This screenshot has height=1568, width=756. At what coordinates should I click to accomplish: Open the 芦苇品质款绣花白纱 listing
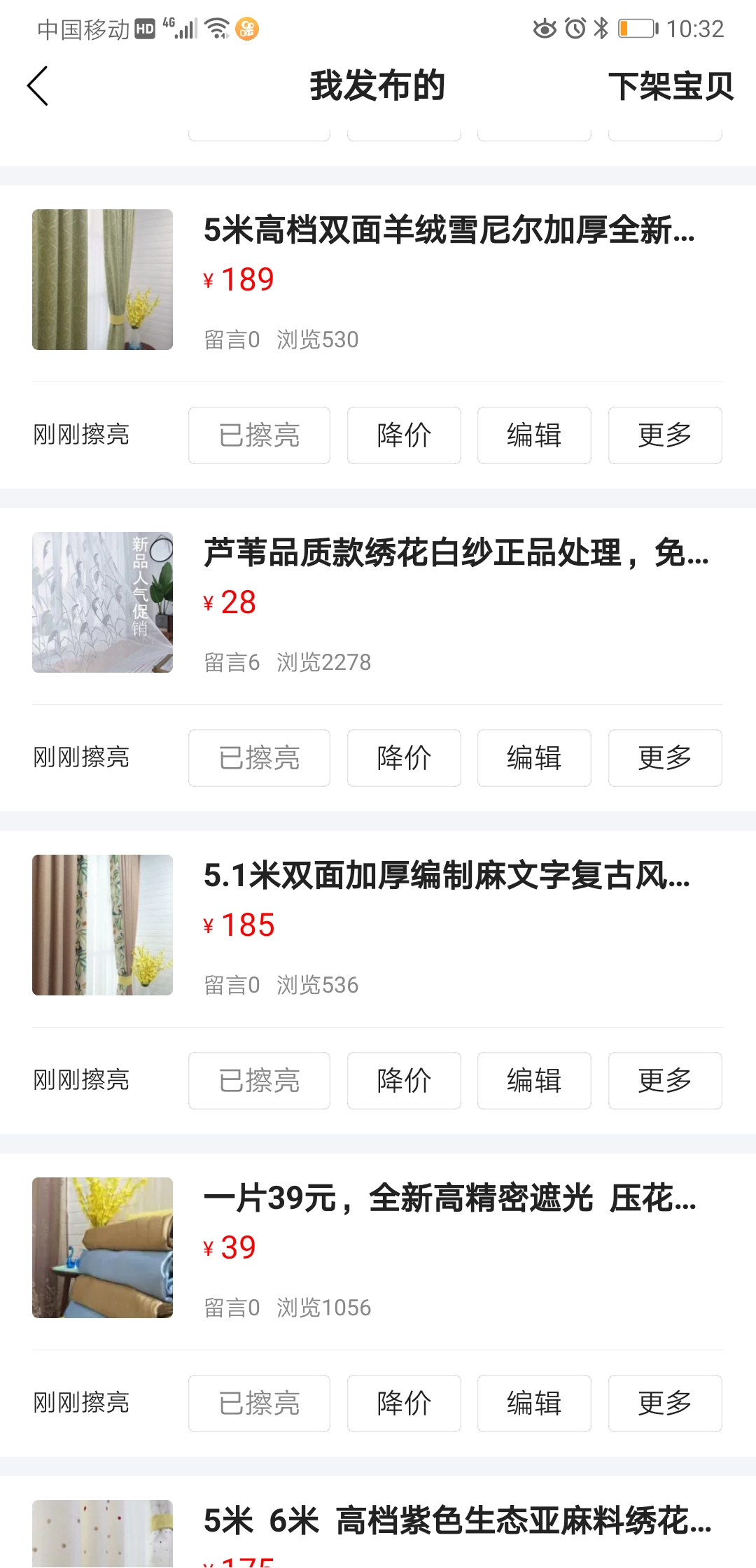[x=455, y=553]
